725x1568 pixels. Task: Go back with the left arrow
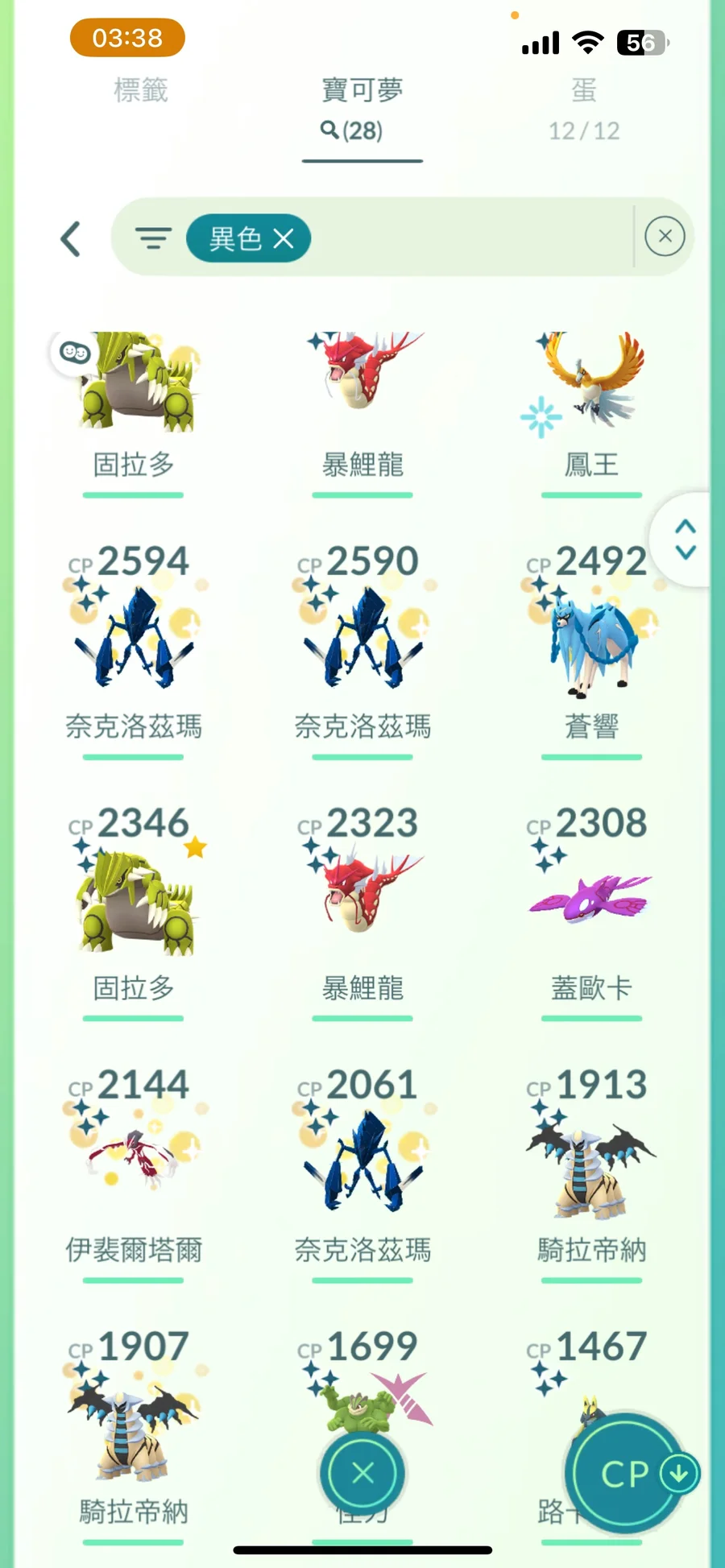72,239
